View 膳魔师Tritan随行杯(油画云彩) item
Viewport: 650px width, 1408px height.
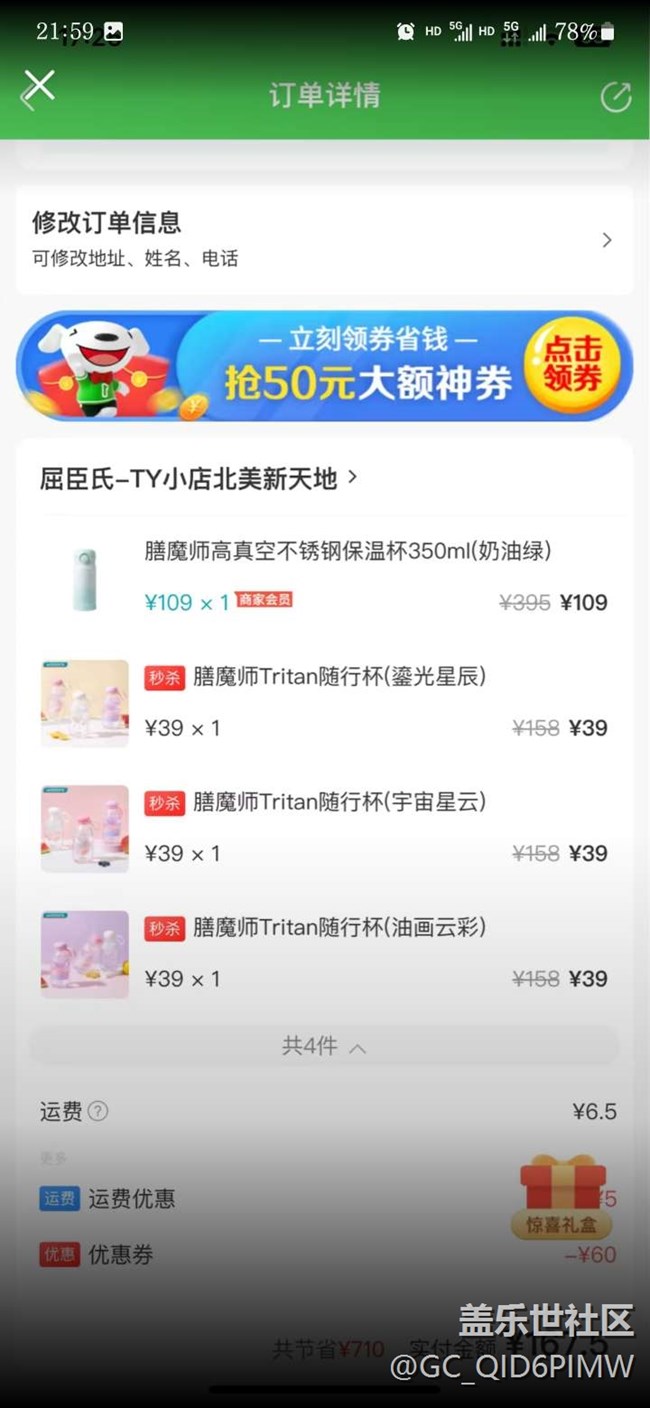(339, 927)
